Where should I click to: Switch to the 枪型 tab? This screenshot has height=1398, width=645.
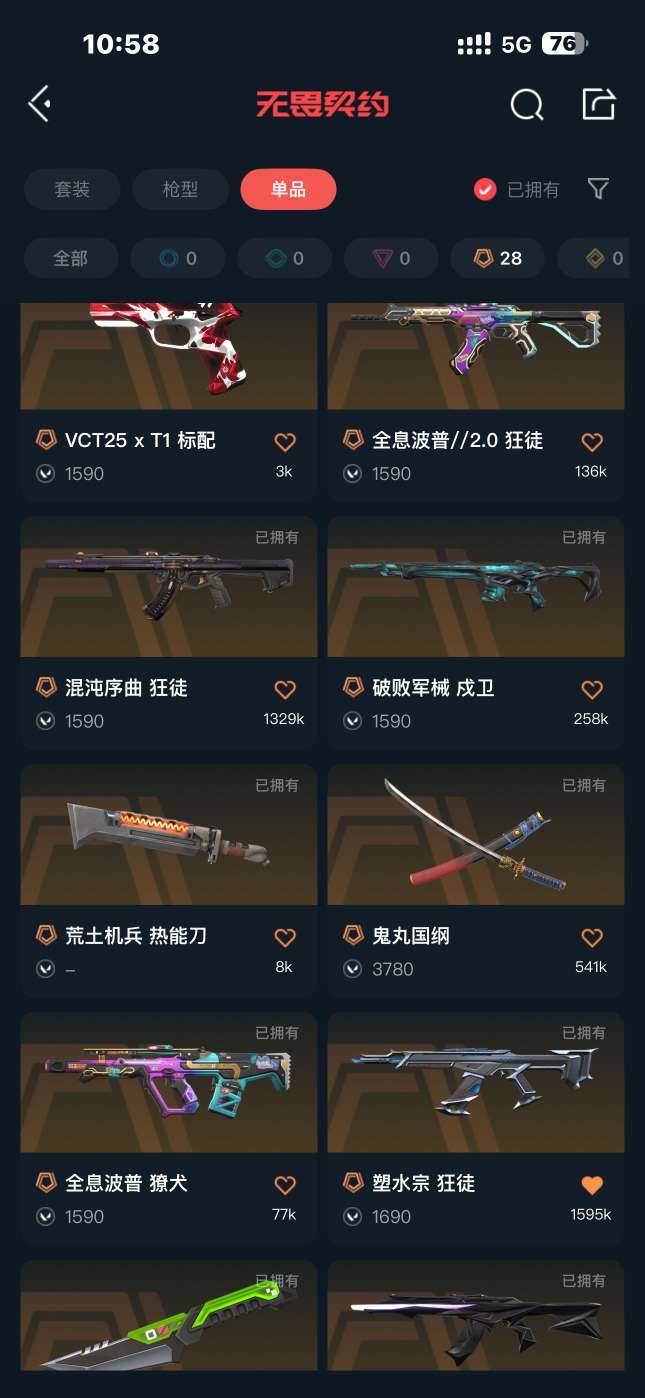[x=180, y=189]
